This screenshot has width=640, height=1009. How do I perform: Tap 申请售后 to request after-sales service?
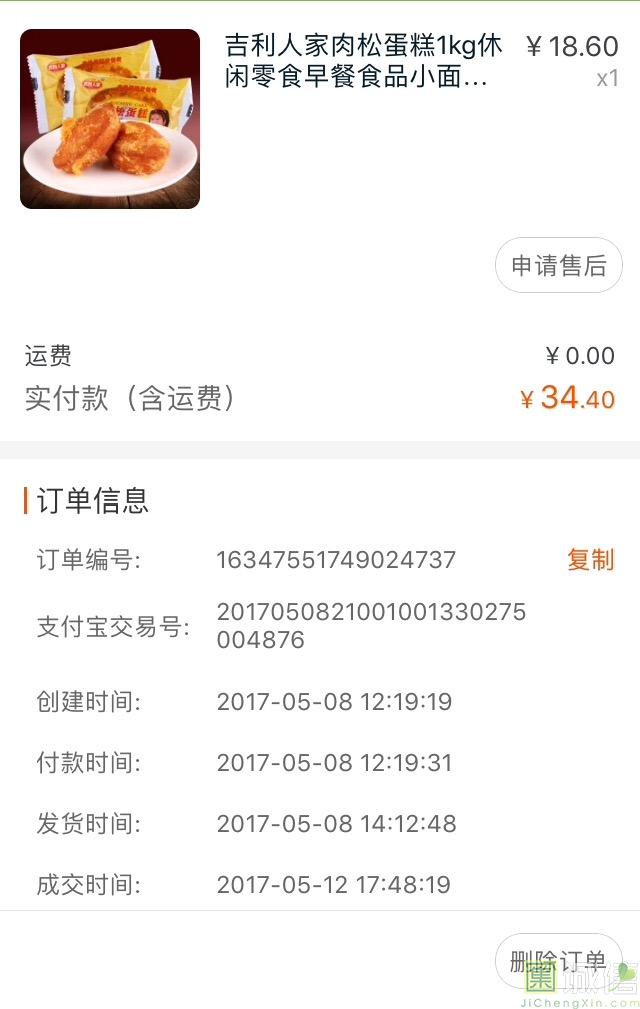[x=559, y=265]
